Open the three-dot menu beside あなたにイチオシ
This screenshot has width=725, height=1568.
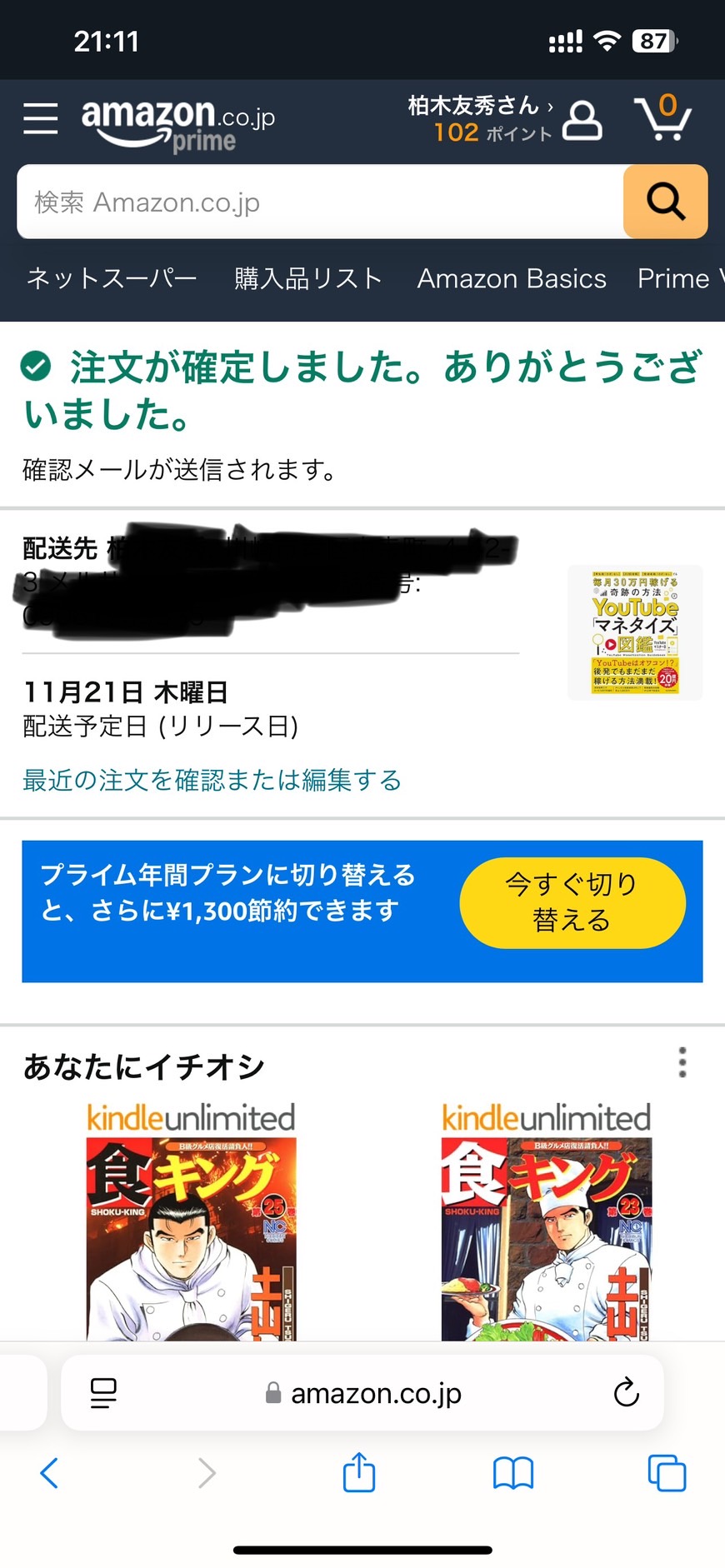pyautogui.click(x=682, y=1062)
